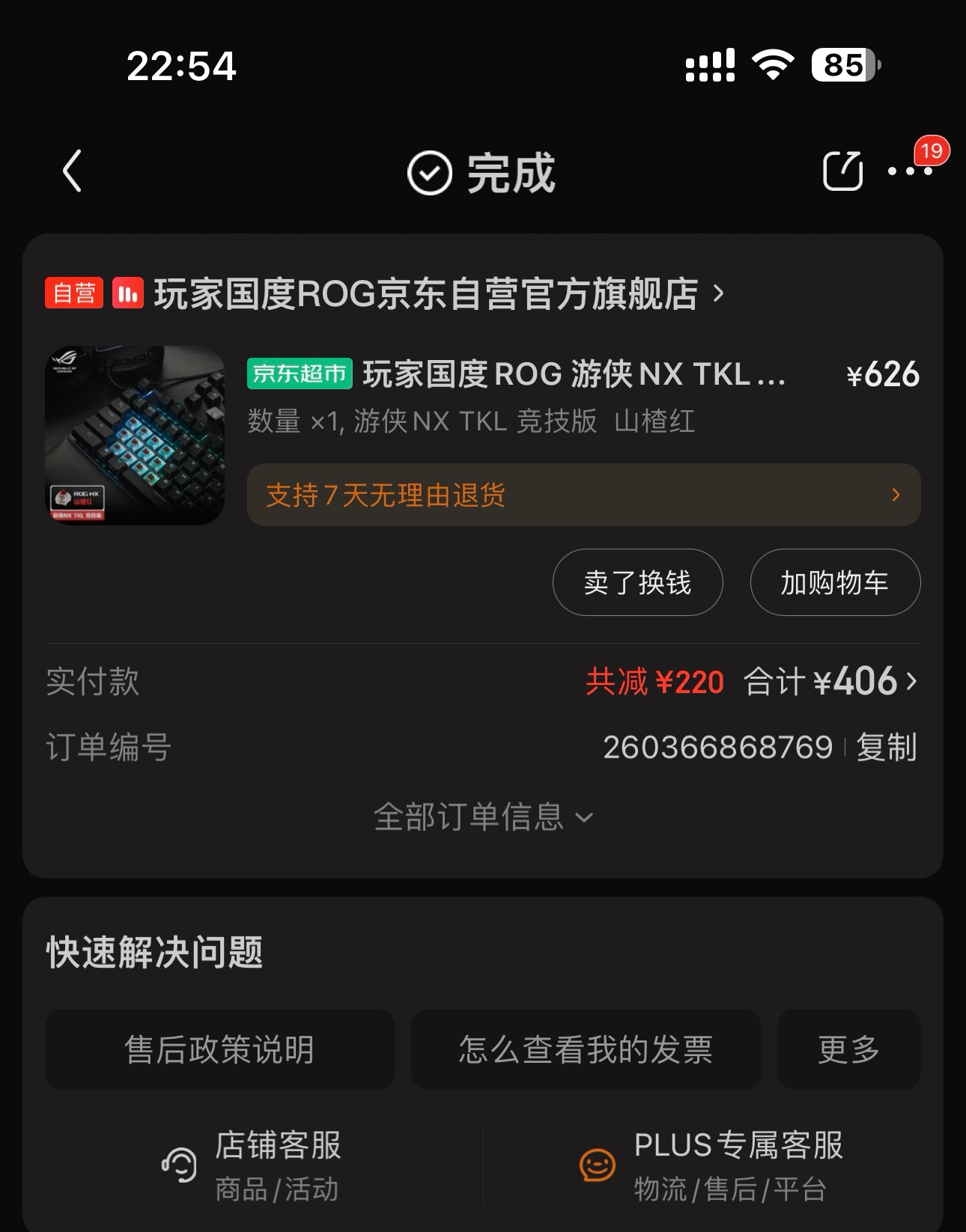
Task: Tap 加购物车 to add to cart
Action: (x=834, y=582)
